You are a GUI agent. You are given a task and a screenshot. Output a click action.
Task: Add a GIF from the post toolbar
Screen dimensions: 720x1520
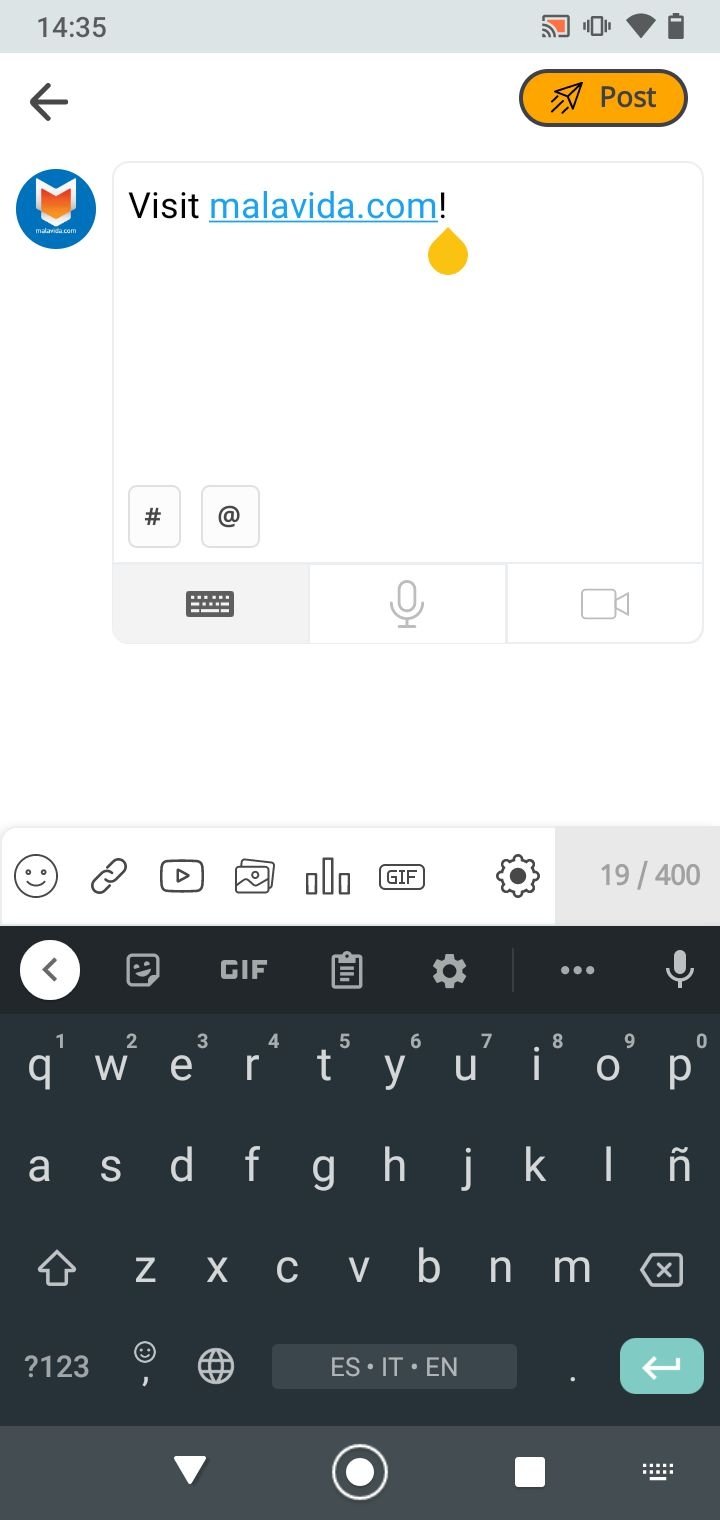402,877
